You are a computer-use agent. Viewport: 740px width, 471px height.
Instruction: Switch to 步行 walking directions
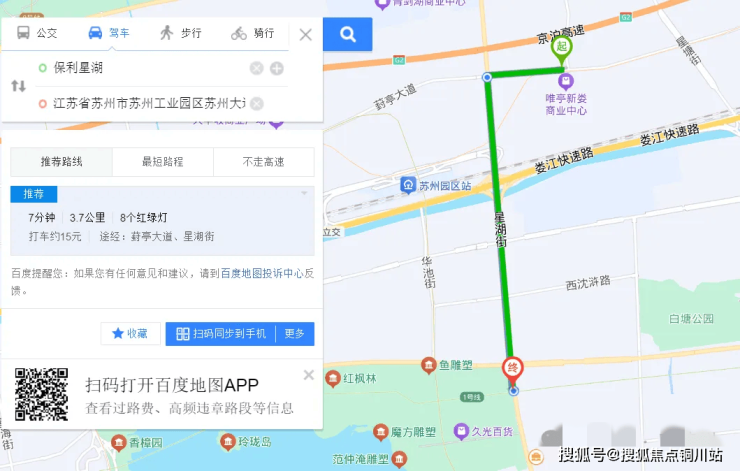coord(181,33)
